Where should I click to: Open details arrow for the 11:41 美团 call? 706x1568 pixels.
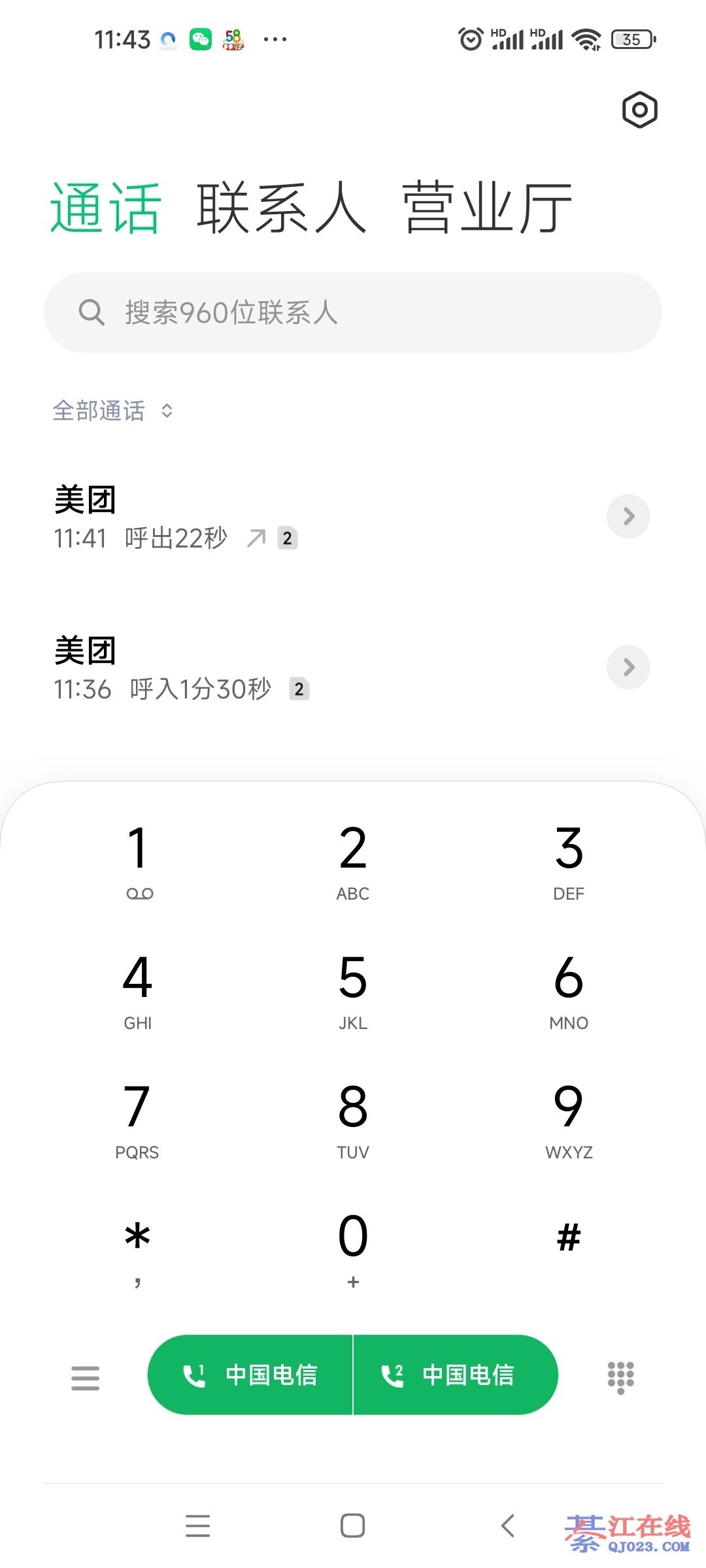click(628, 517)
